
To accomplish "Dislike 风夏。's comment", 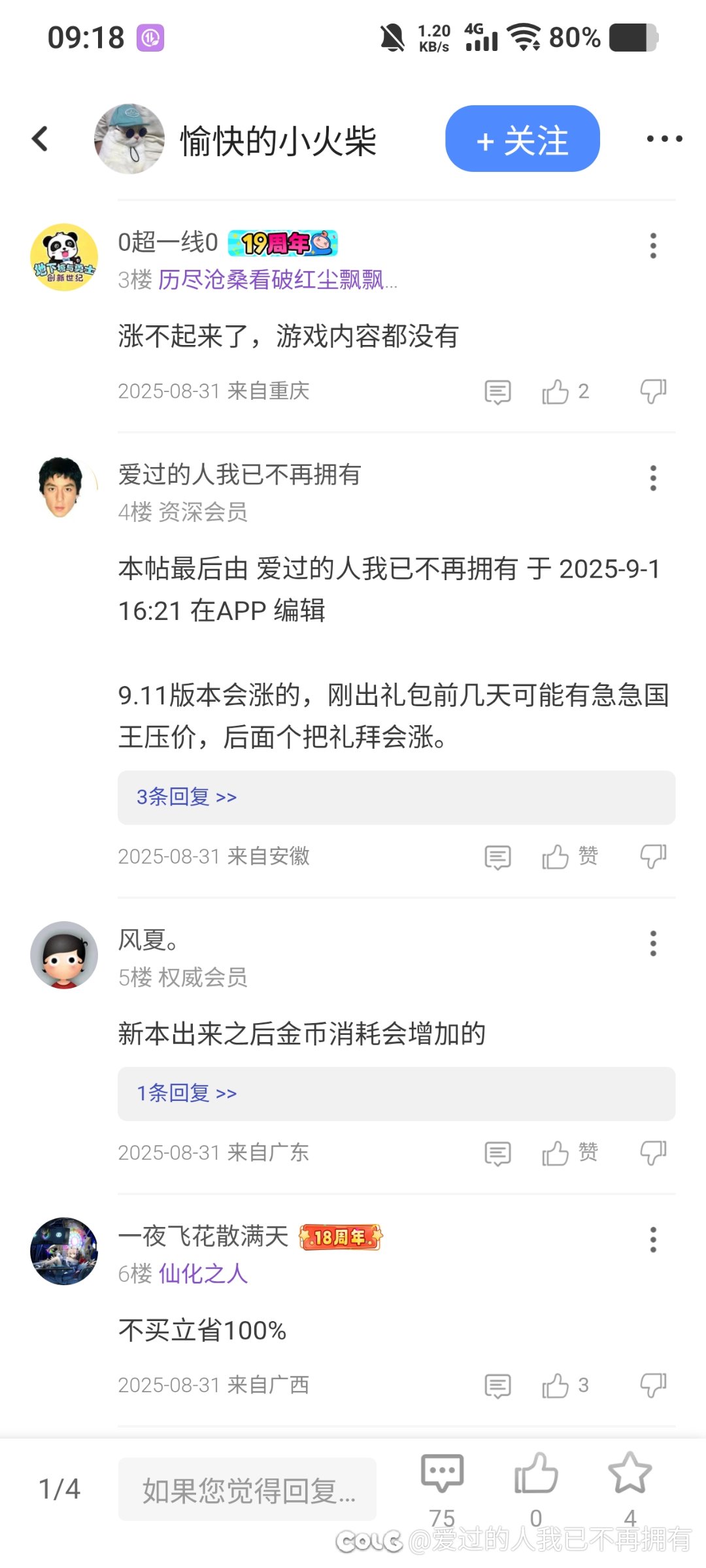I will coord(652,1153).
